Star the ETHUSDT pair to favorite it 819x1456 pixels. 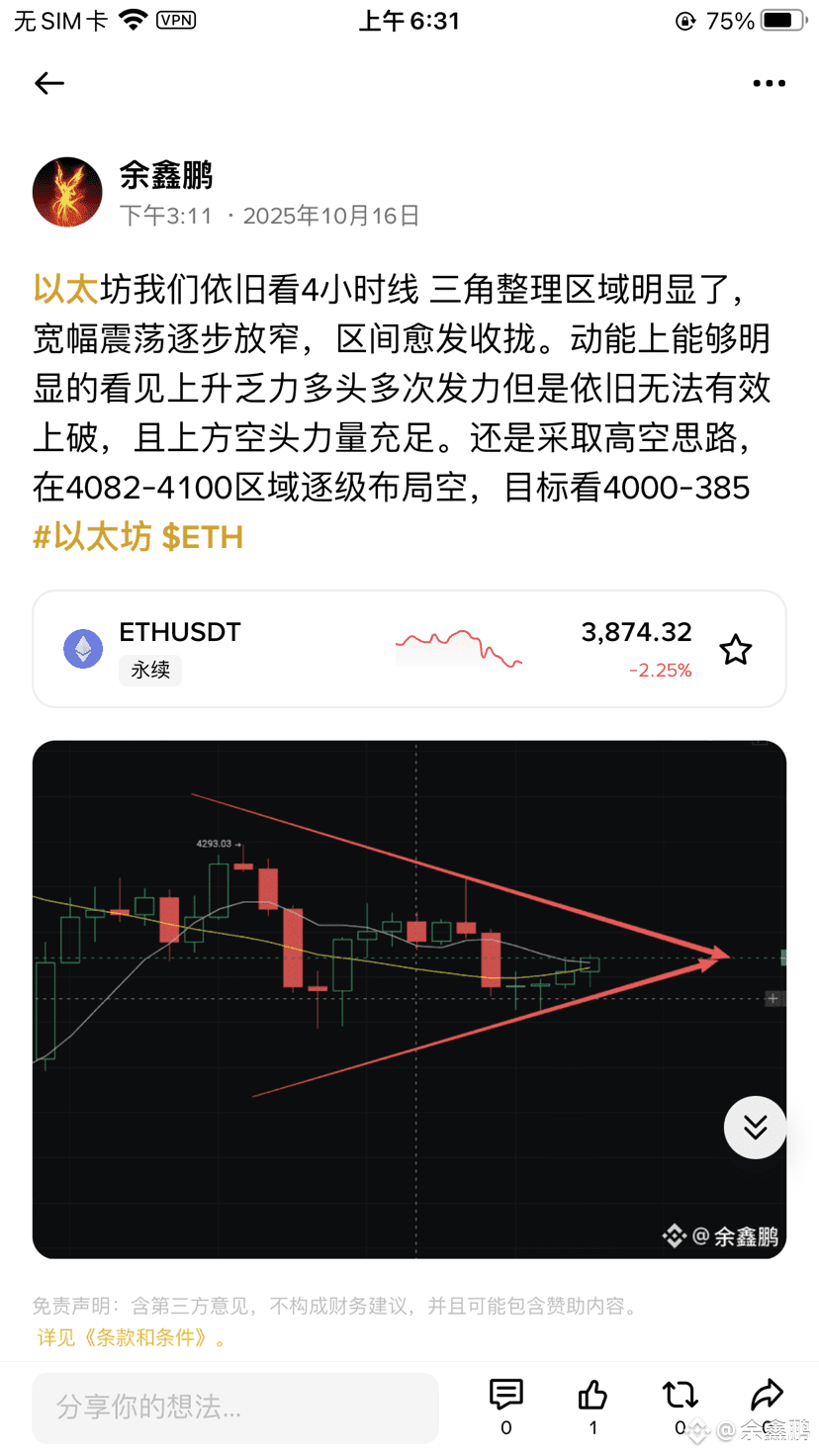[x=735, y=649]
